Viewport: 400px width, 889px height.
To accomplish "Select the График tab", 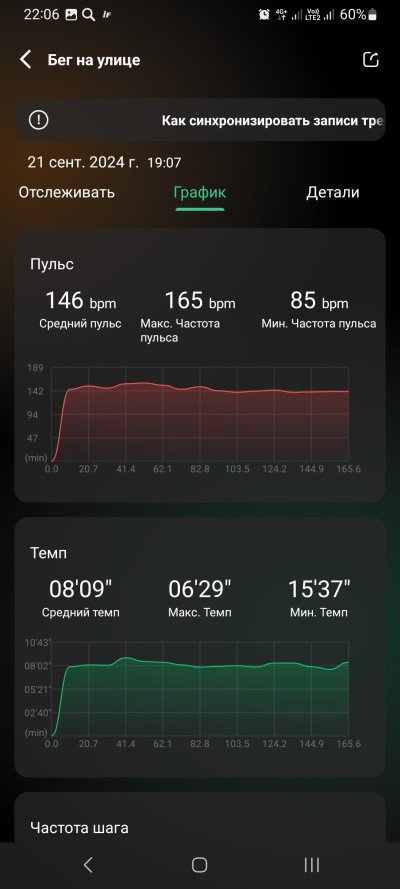I will coord(199,192).
